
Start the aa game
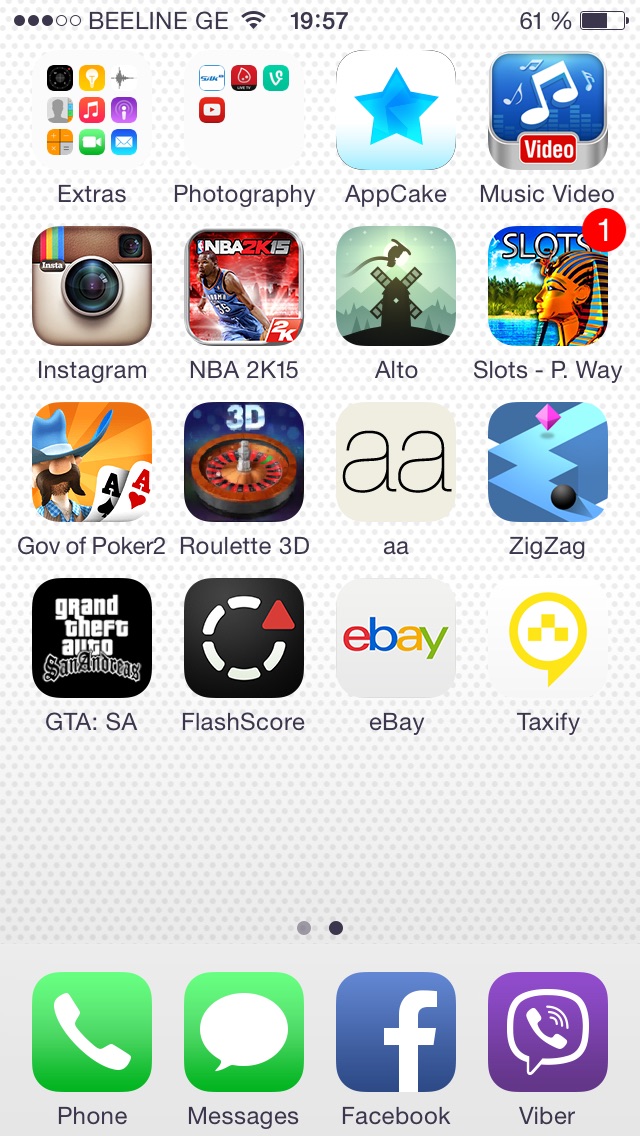tap(396, 462)
